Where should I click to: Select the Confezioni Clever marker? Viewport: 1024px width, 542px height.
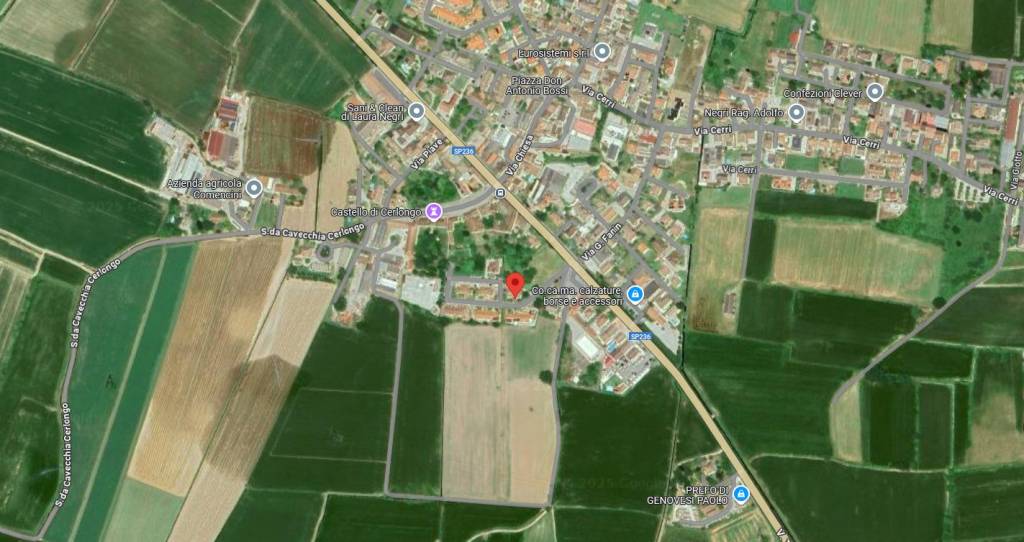(x=875, y=92)
